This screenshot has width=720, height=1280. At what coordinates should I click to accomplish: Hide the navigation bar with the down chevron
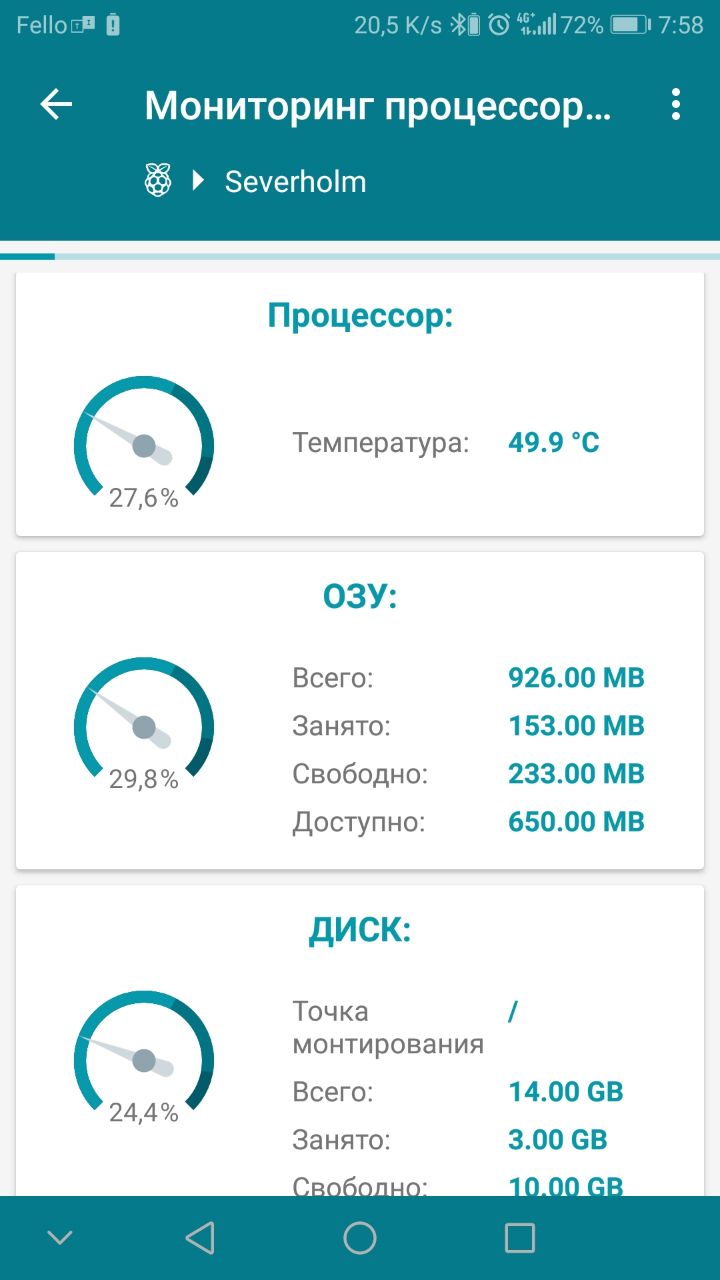tap(60, 1238)
